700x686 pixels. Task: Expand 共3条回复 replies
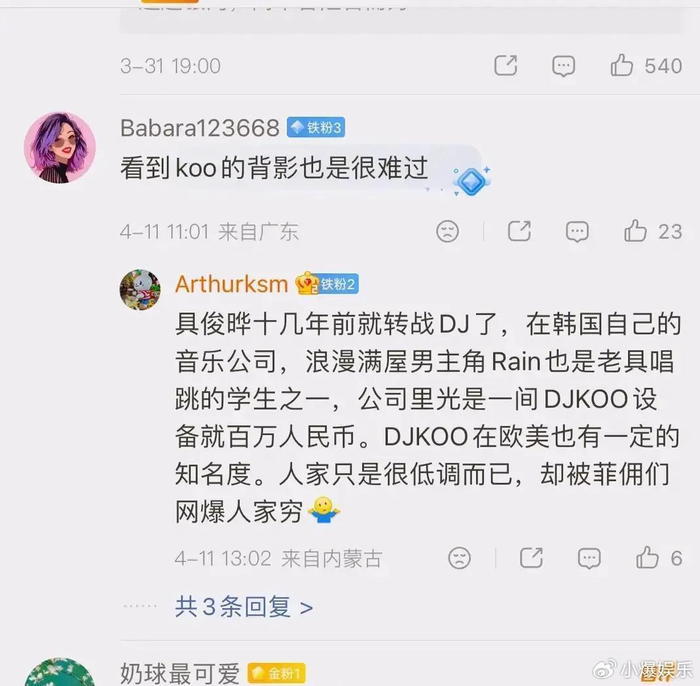[x=244, y=606]
